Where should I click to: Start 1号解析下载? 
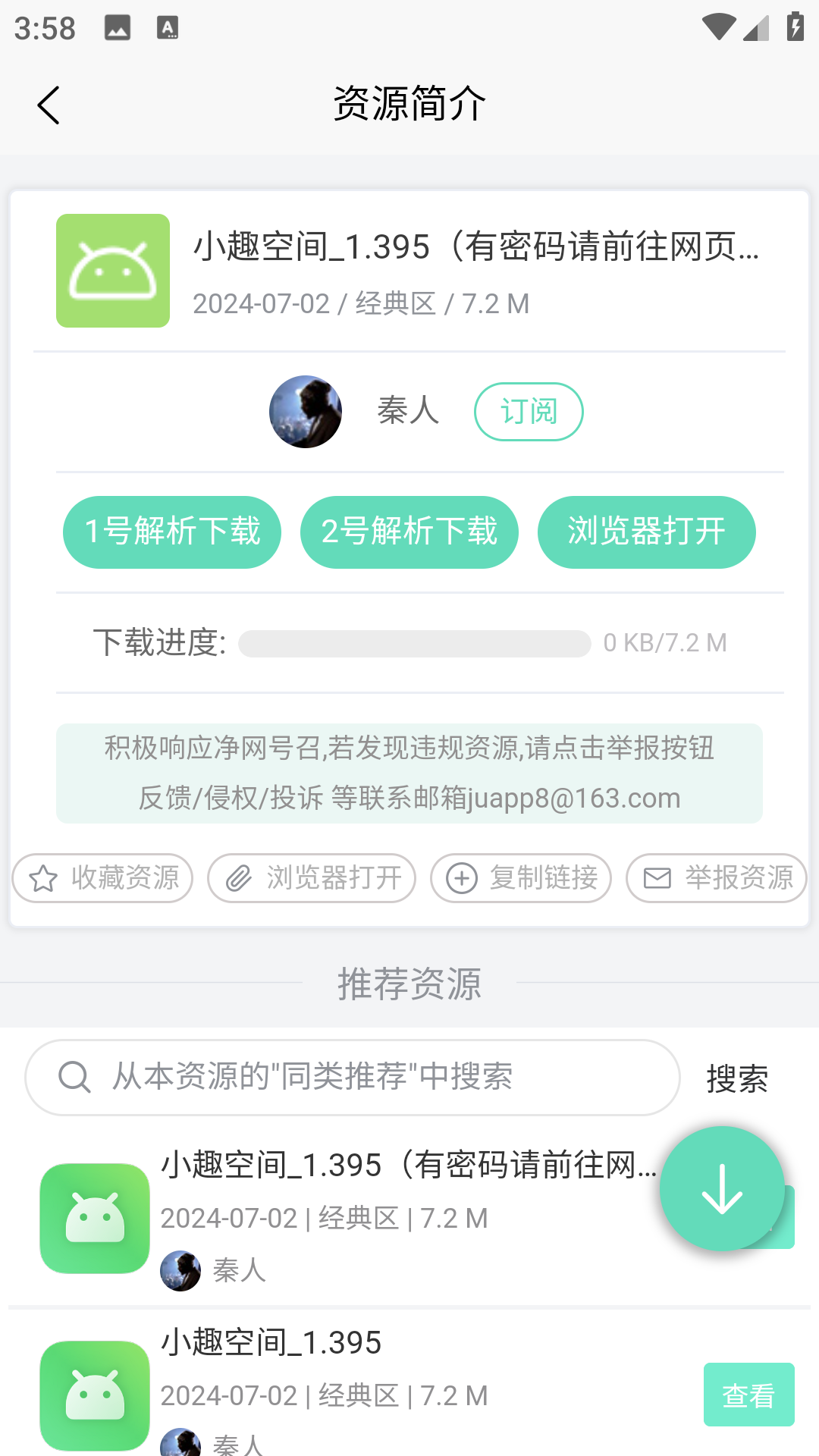[x=172, y=532]
